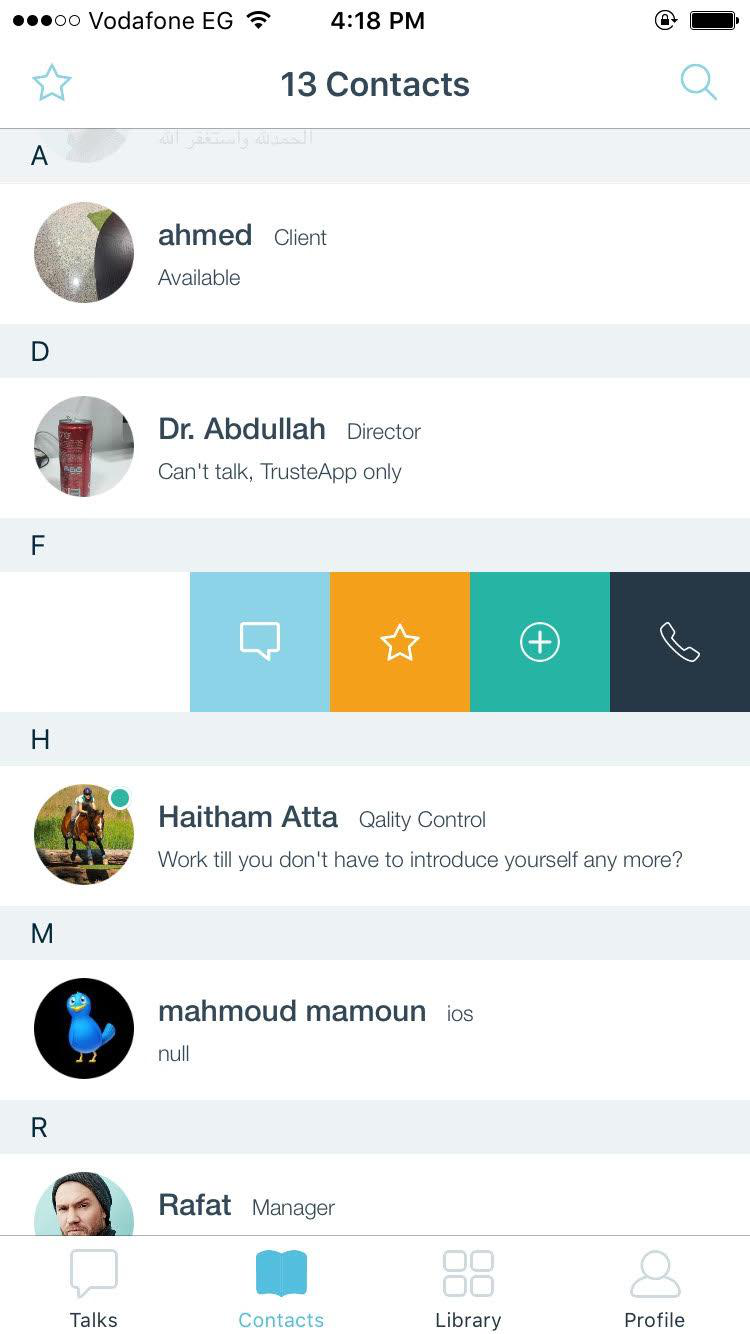Tap the green plus action on the swiped contact
Screen dimensions: 750x1334
[x=540, y=642]
